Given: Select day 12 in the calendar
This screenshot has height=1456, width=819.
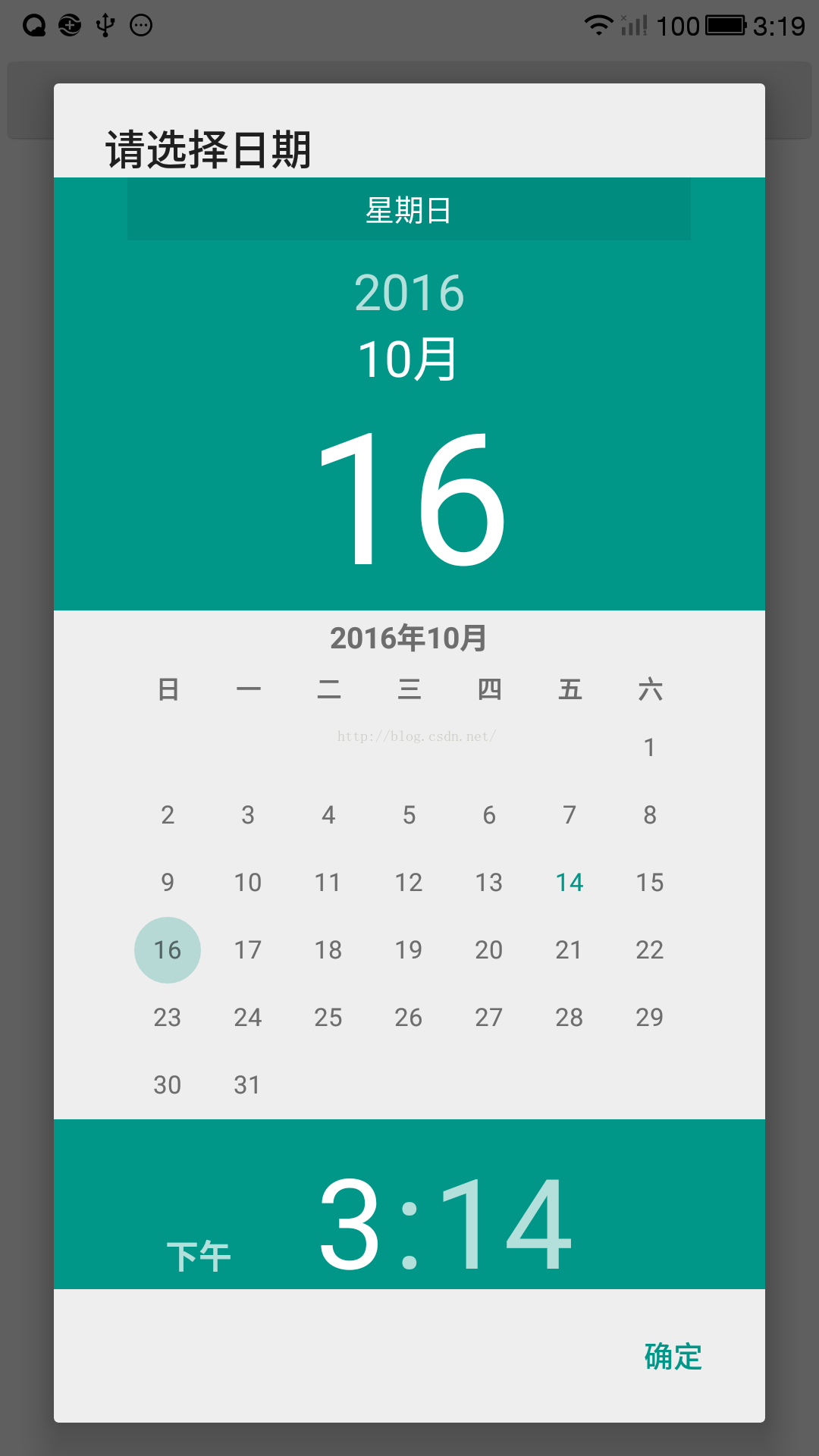Looking at the screenshot, I should 409,883.
